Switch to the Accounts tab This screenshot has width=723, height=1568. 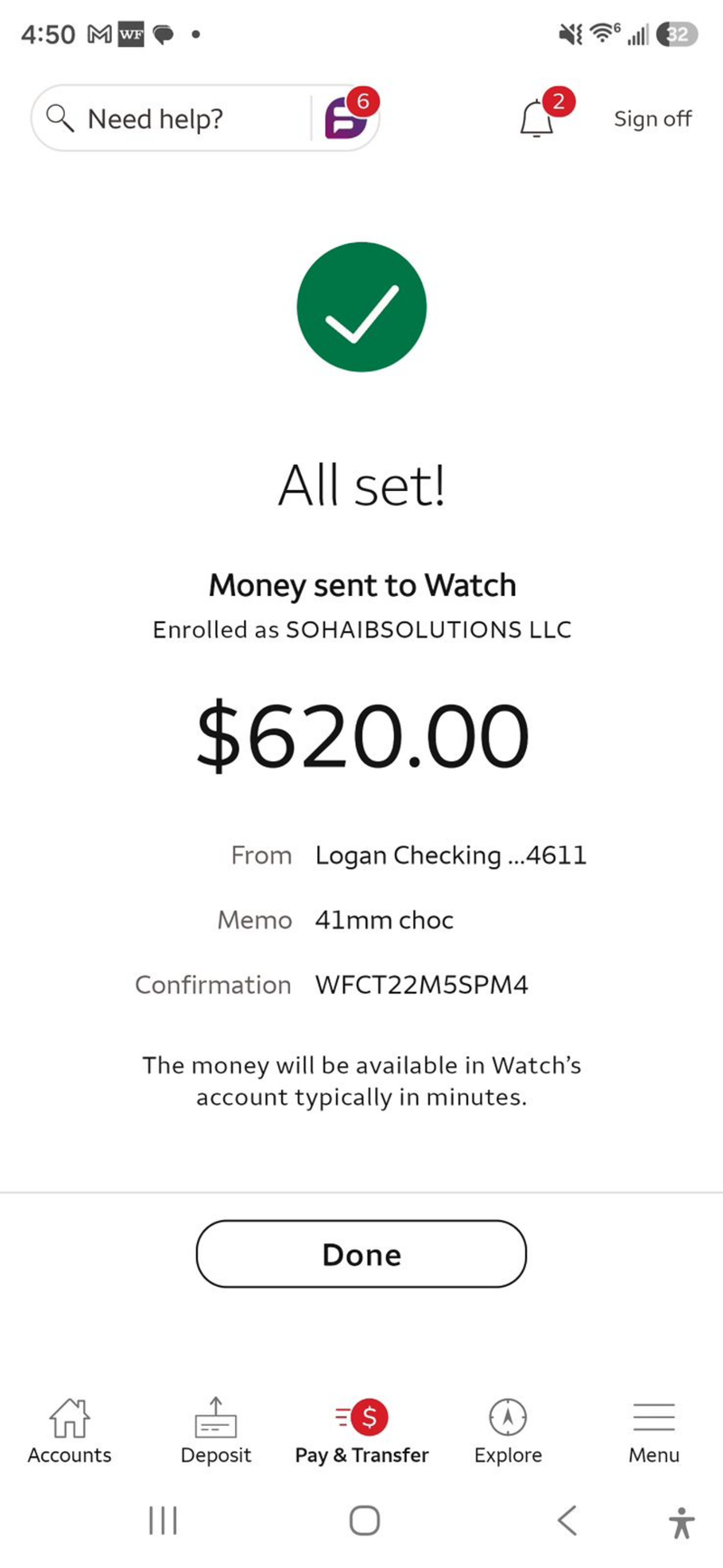[x=70, y=1431]
